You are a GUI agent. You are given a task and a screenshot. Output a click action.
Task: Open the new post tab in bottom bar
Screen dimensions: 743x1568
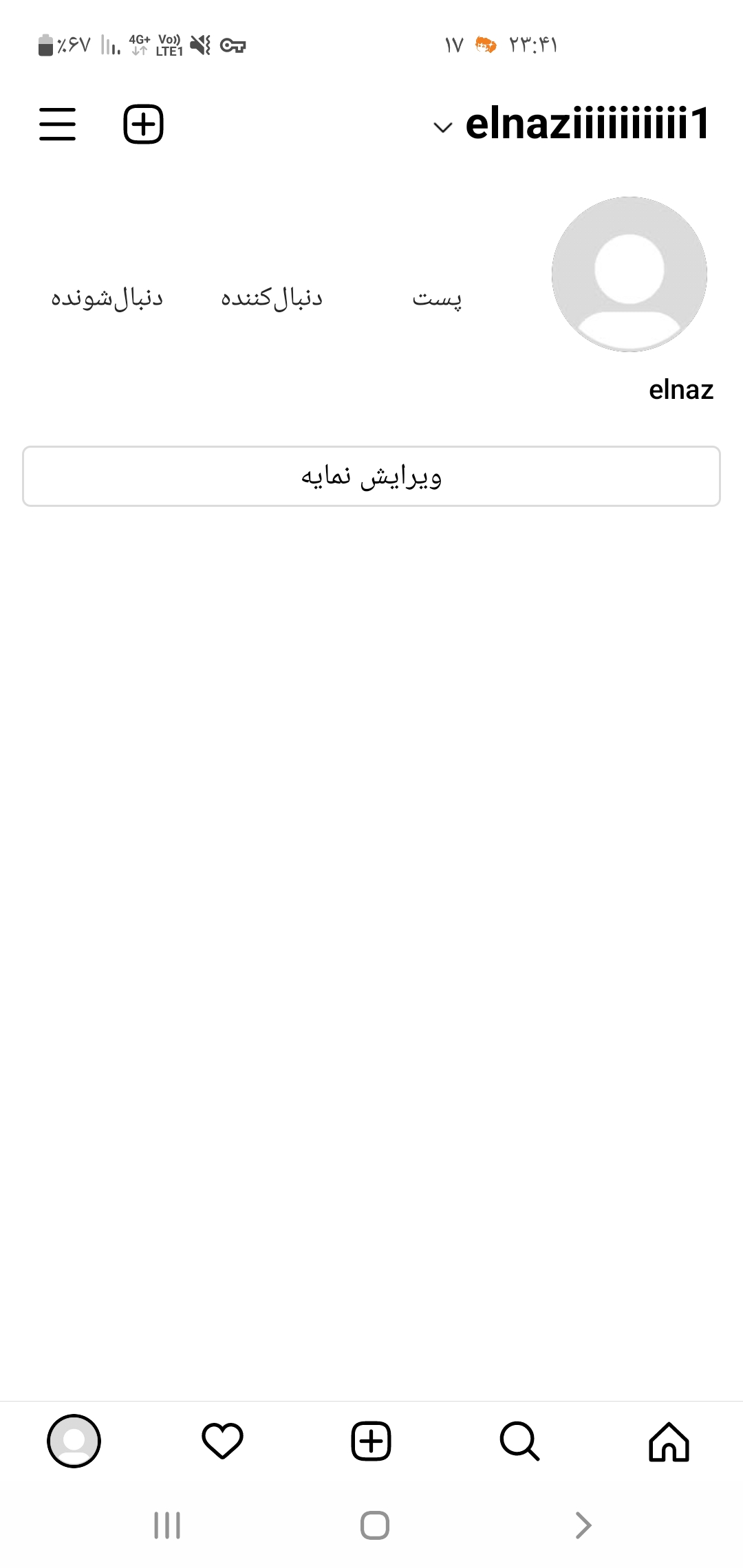371,1441
